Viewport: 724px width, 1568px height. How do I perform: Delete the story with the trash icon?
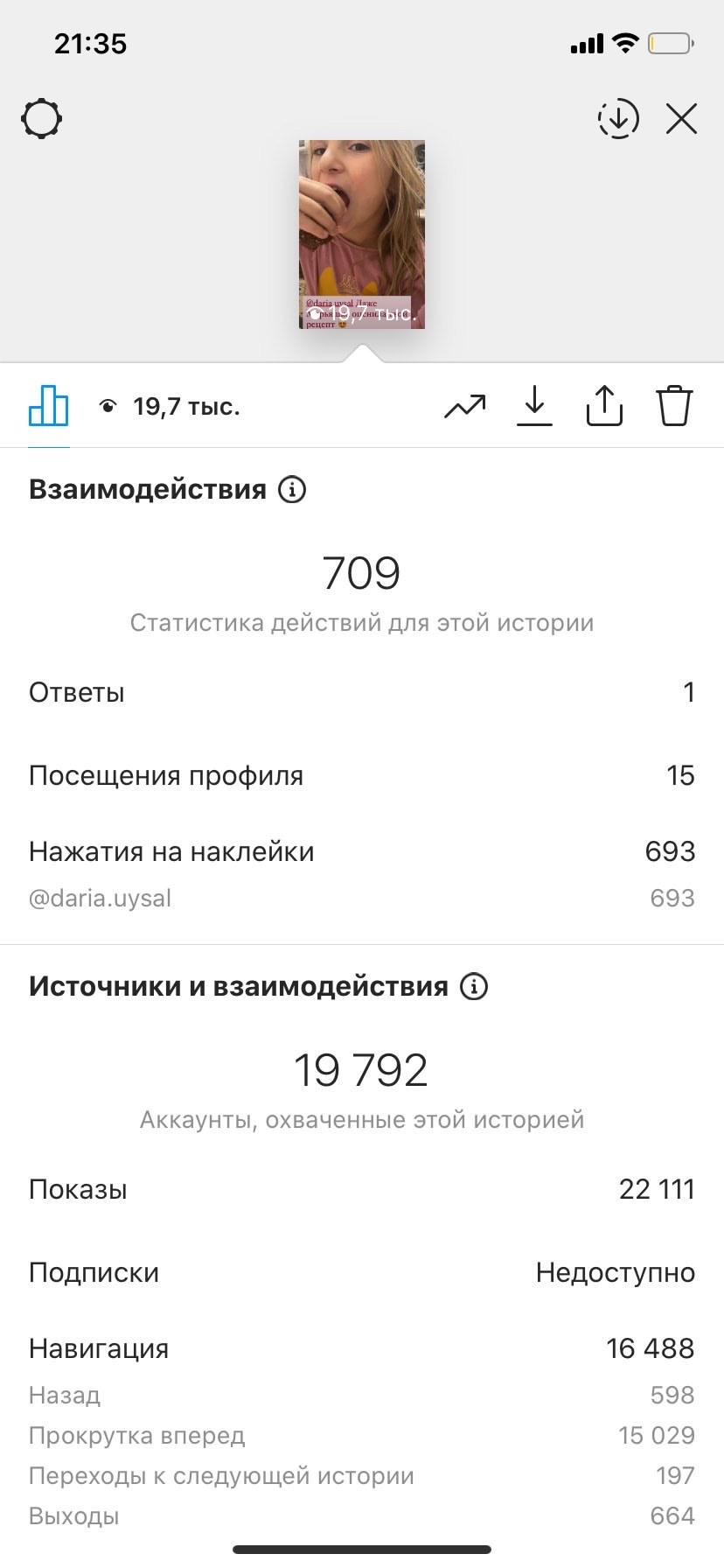674,406
